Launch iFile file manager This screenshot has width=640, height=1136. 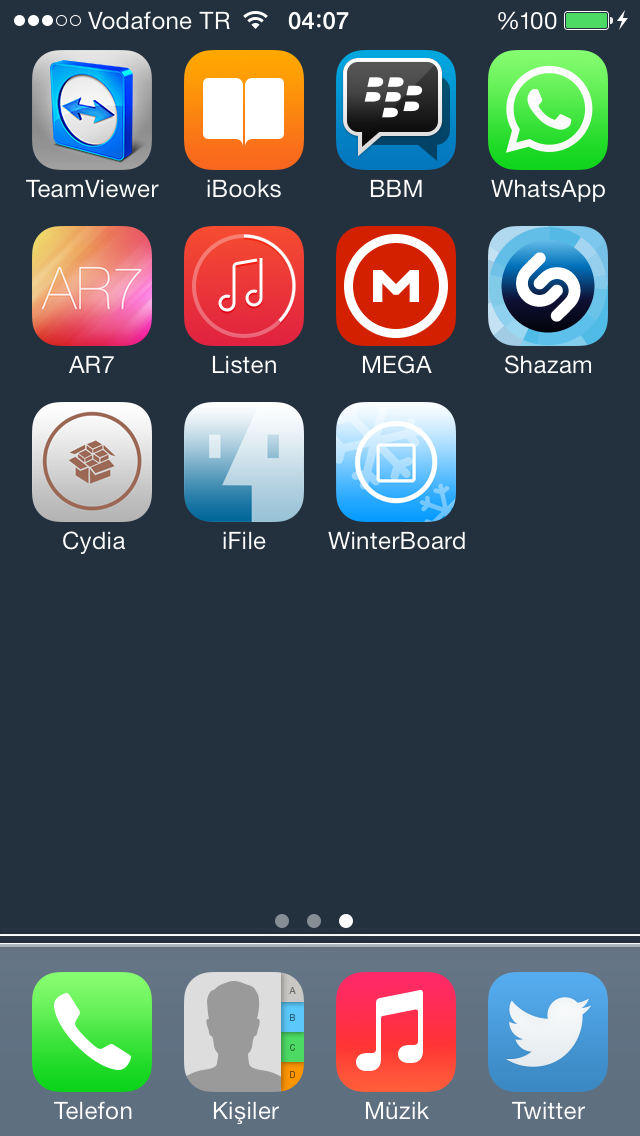click(x=244, y=462)
